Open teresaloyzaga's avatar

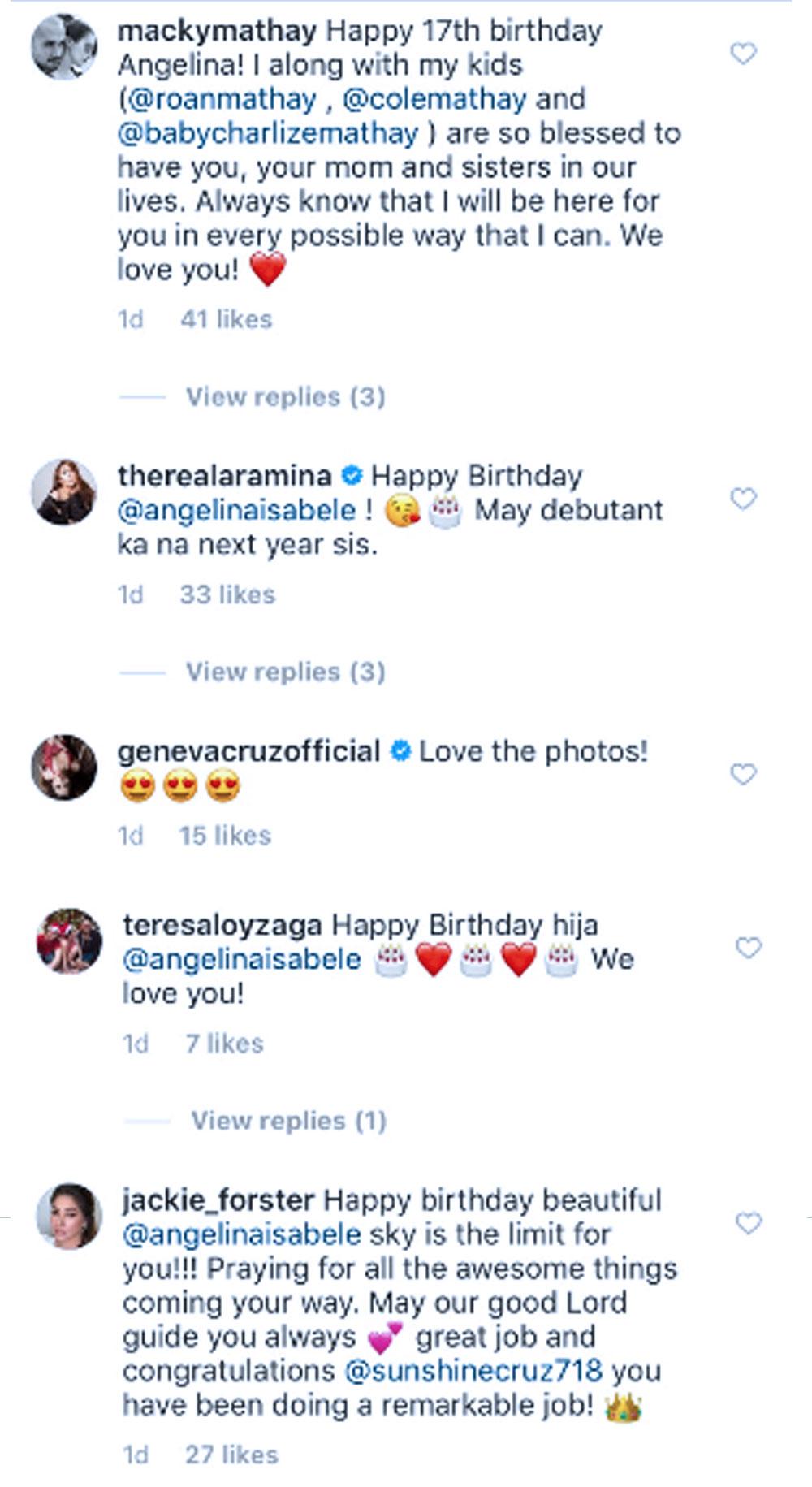coord(69,941)
